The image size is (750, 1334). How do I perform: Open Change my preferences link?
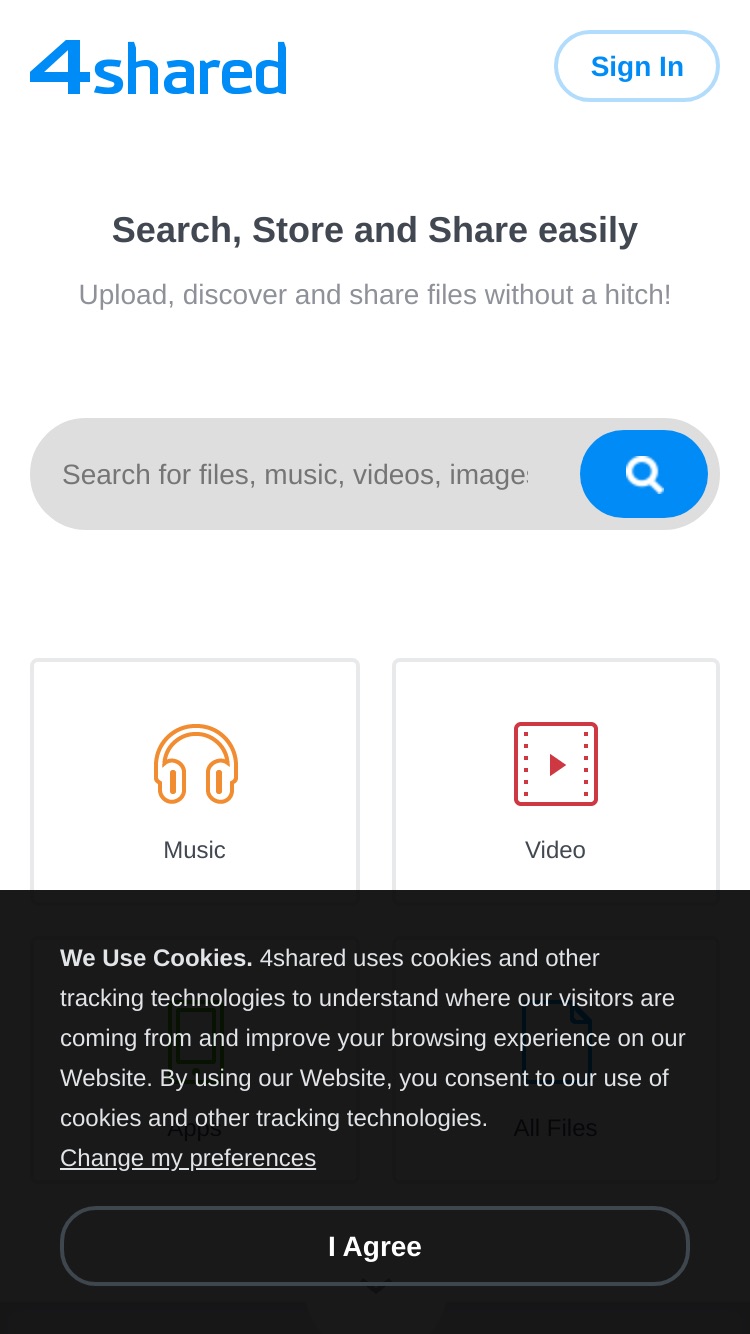(188, 1158)
